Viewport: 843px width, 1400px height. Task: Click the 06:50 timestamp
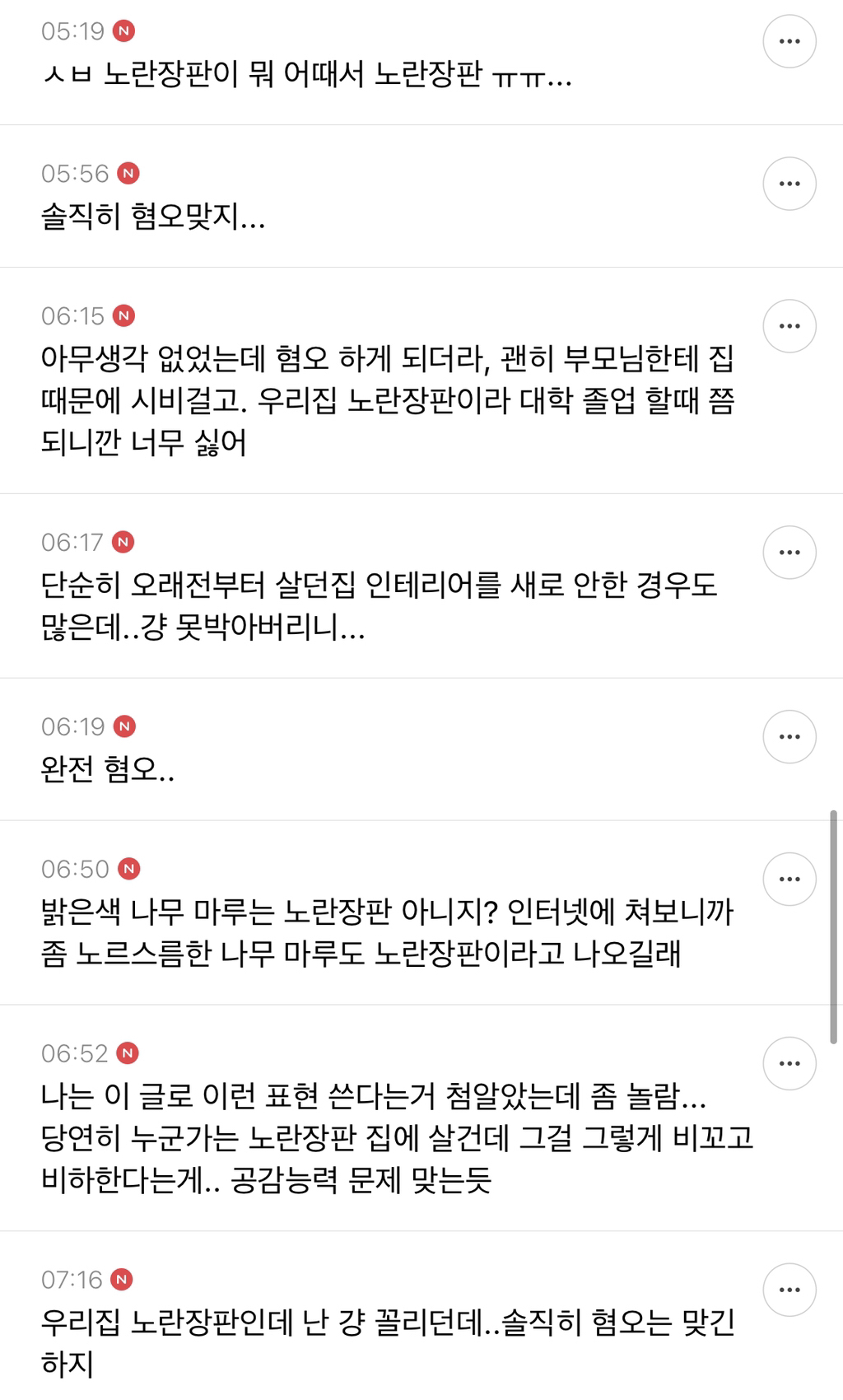[74, 869]
